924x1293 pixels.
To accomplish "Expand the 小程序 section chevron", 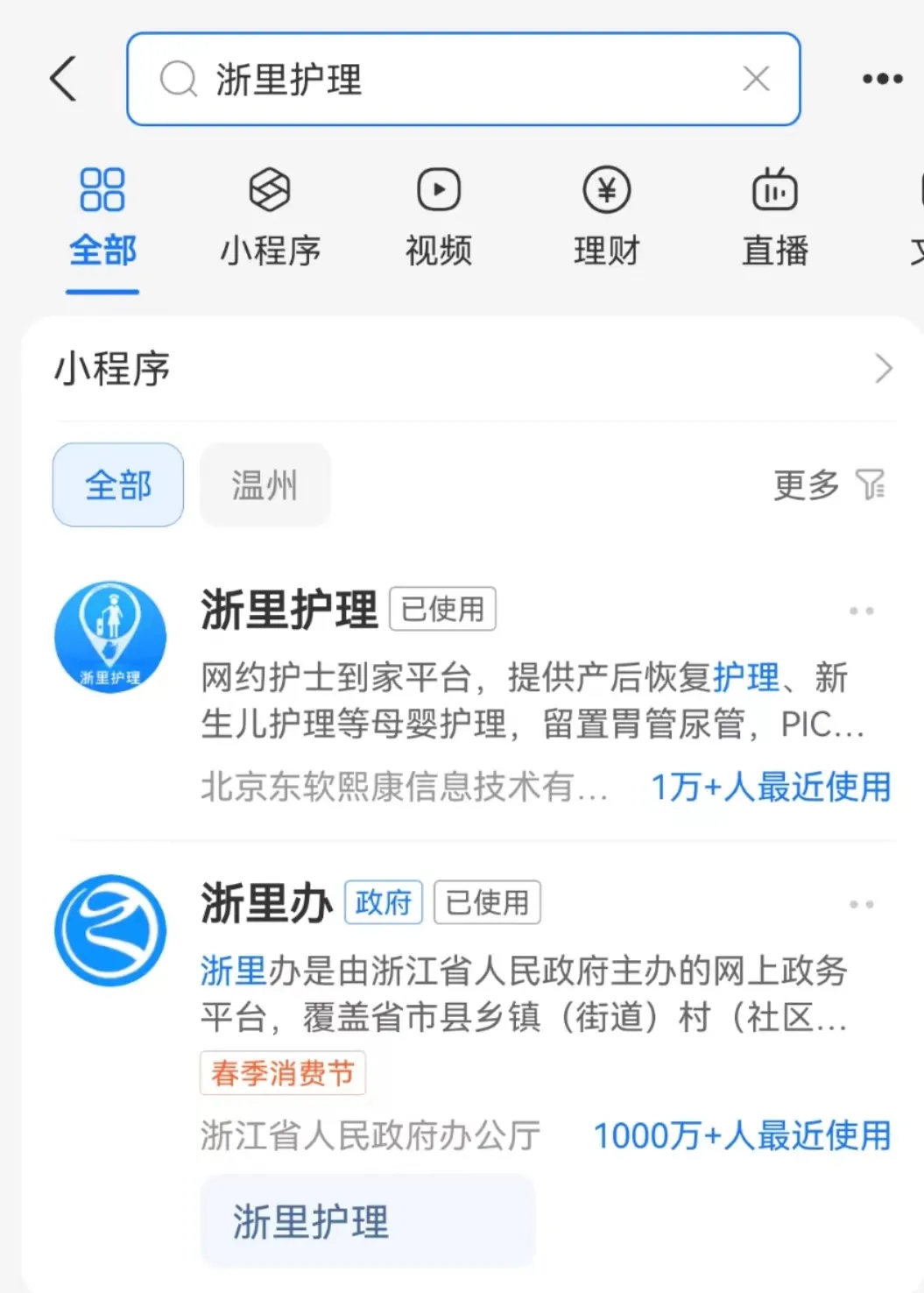I will (x=883, y=369).
